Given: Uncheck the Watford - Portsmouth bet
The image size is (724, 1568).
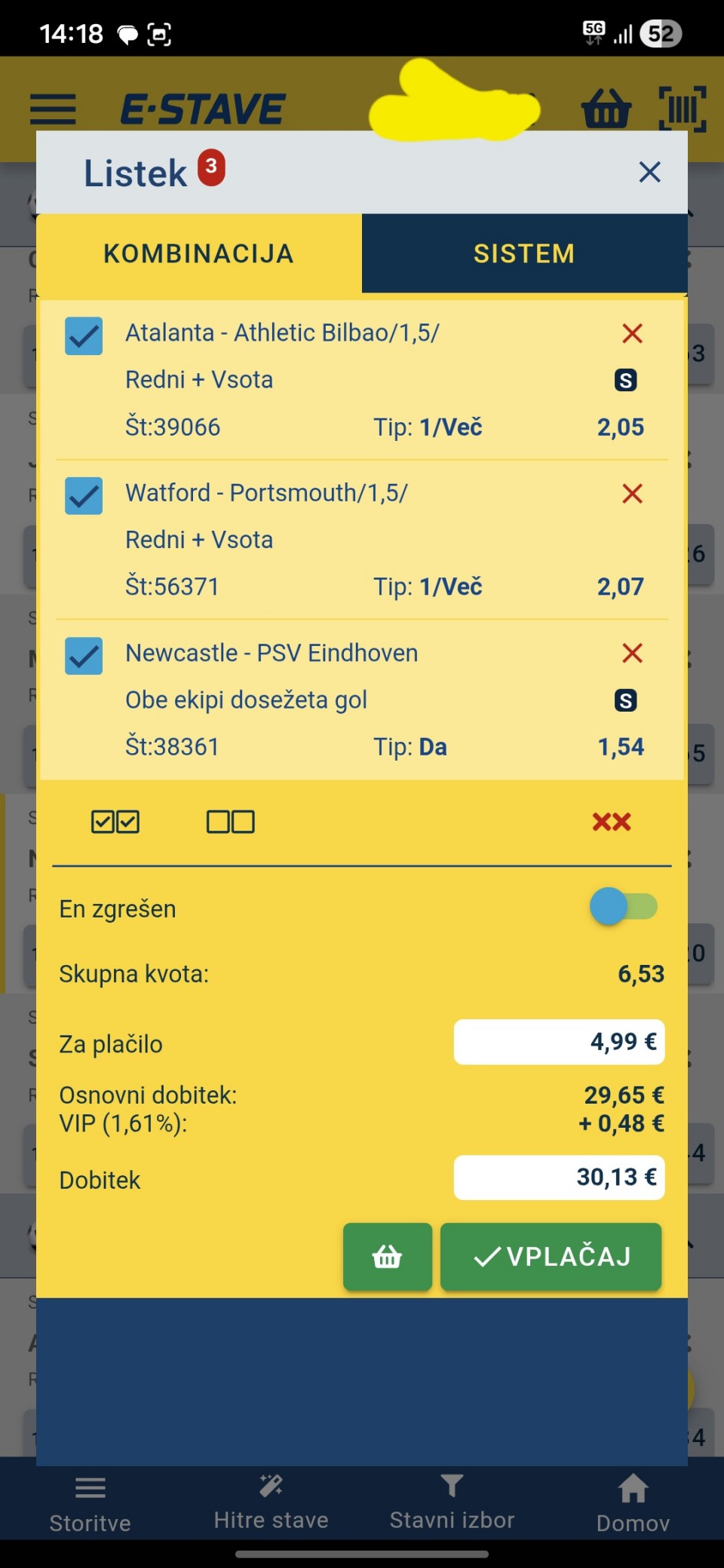Looking at the screenshot, I should [84, 496].
